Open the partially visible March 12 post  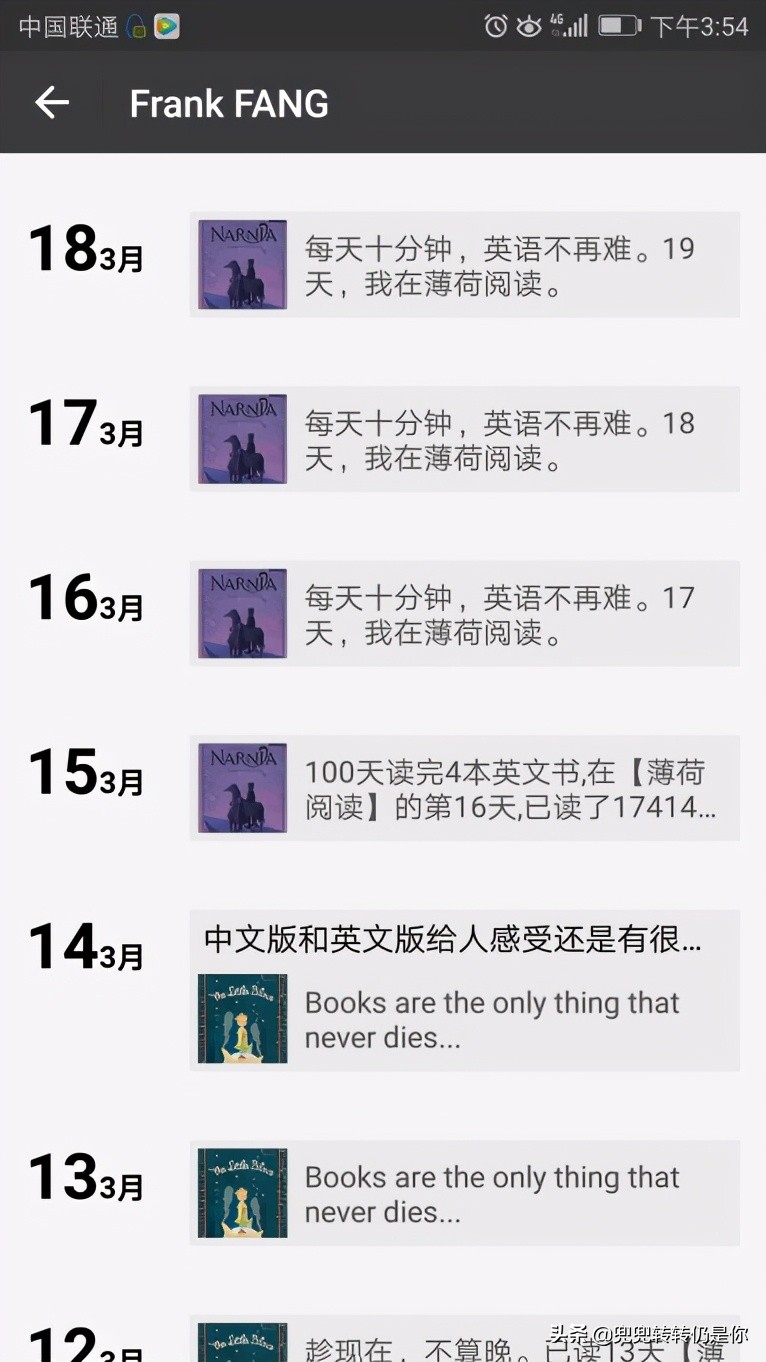tap(460, 1345)
